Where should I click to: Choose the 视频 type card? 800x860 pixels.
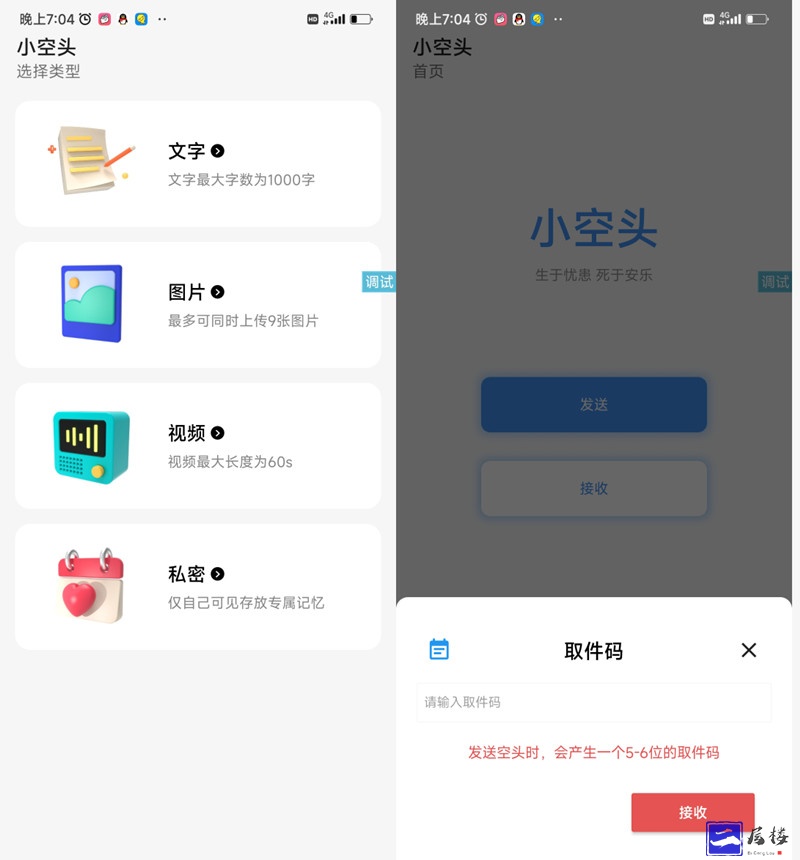point(198,445)
